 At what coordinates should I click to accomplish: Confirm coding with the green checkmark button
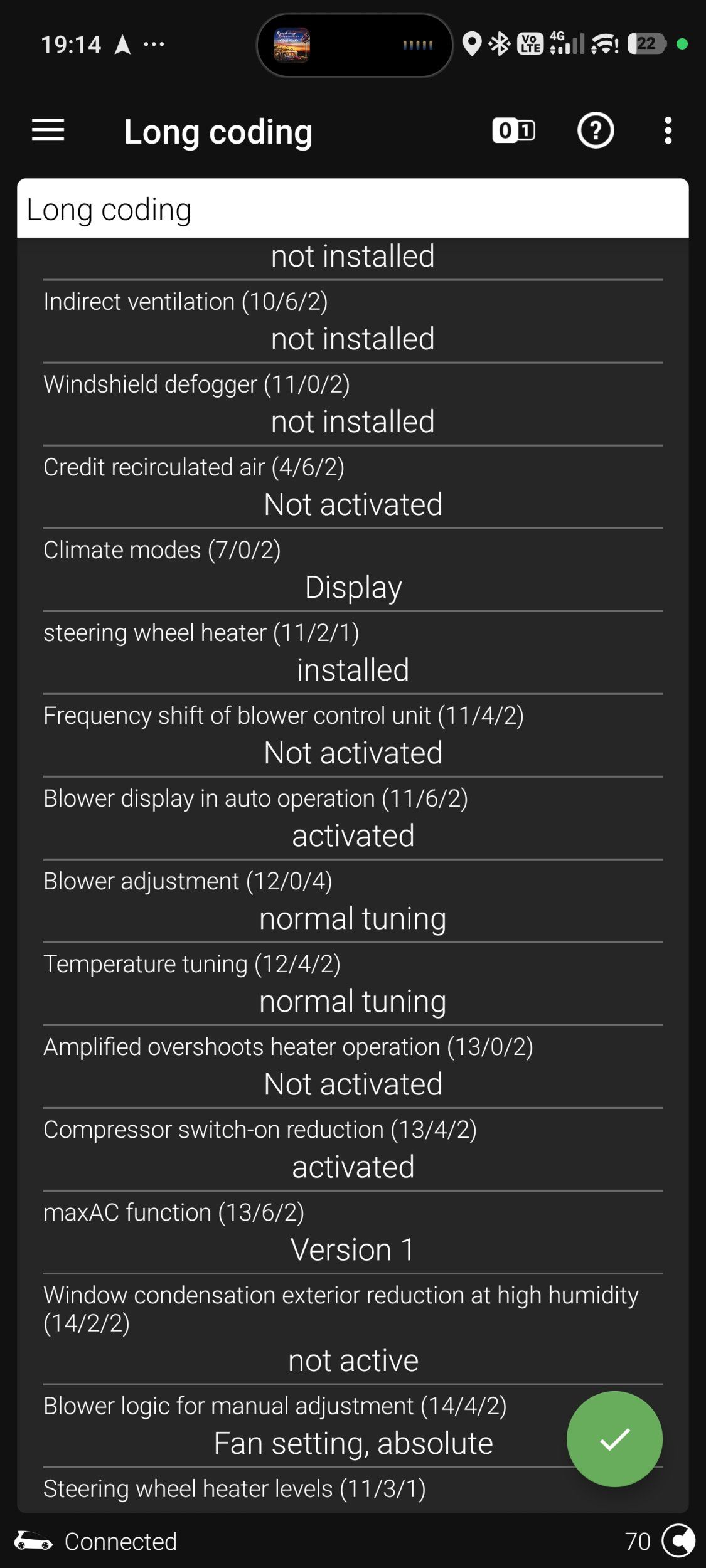[614, 1439]
